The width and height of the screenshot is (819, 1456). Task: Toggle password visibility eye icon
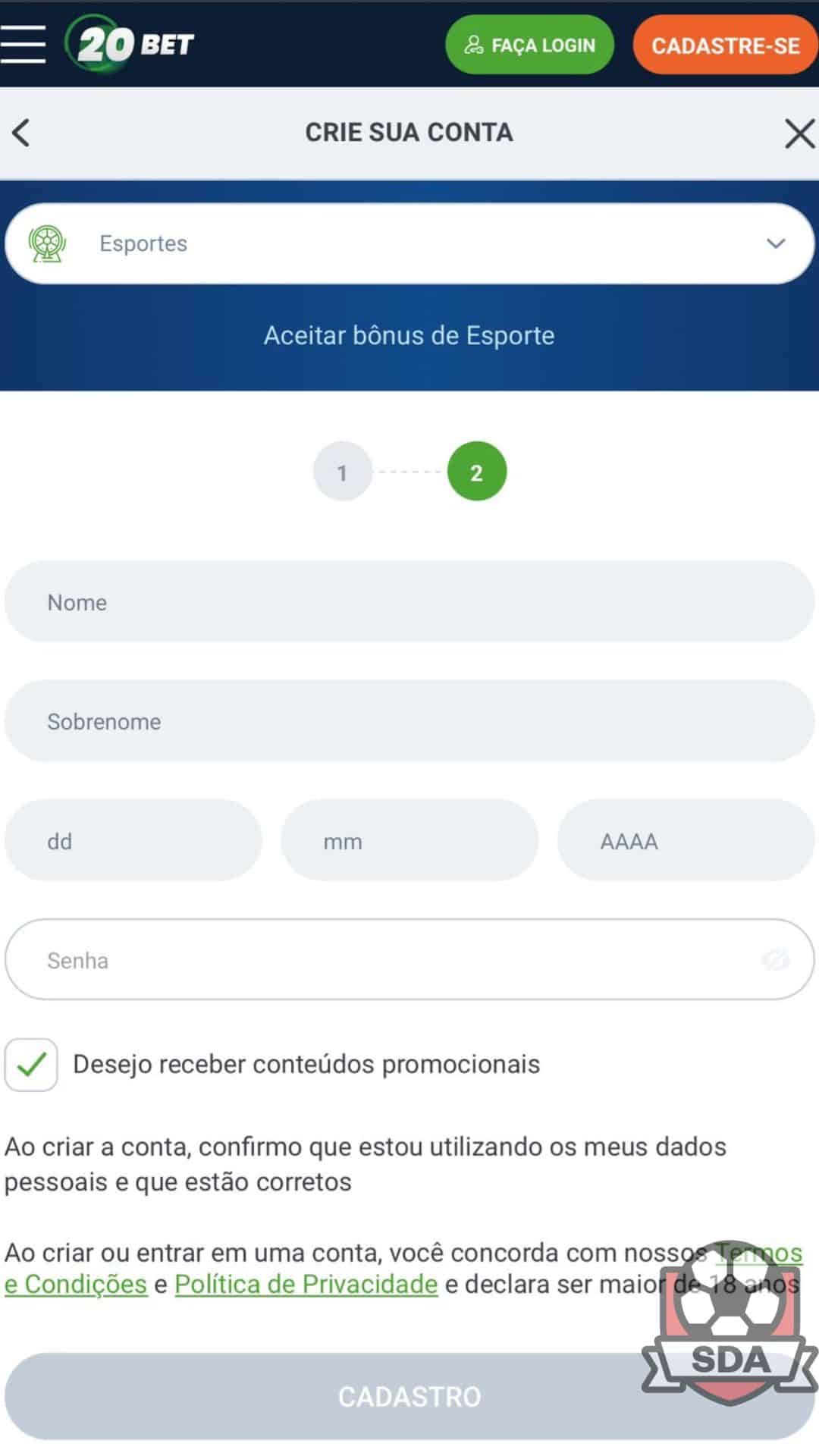(775, 960)
